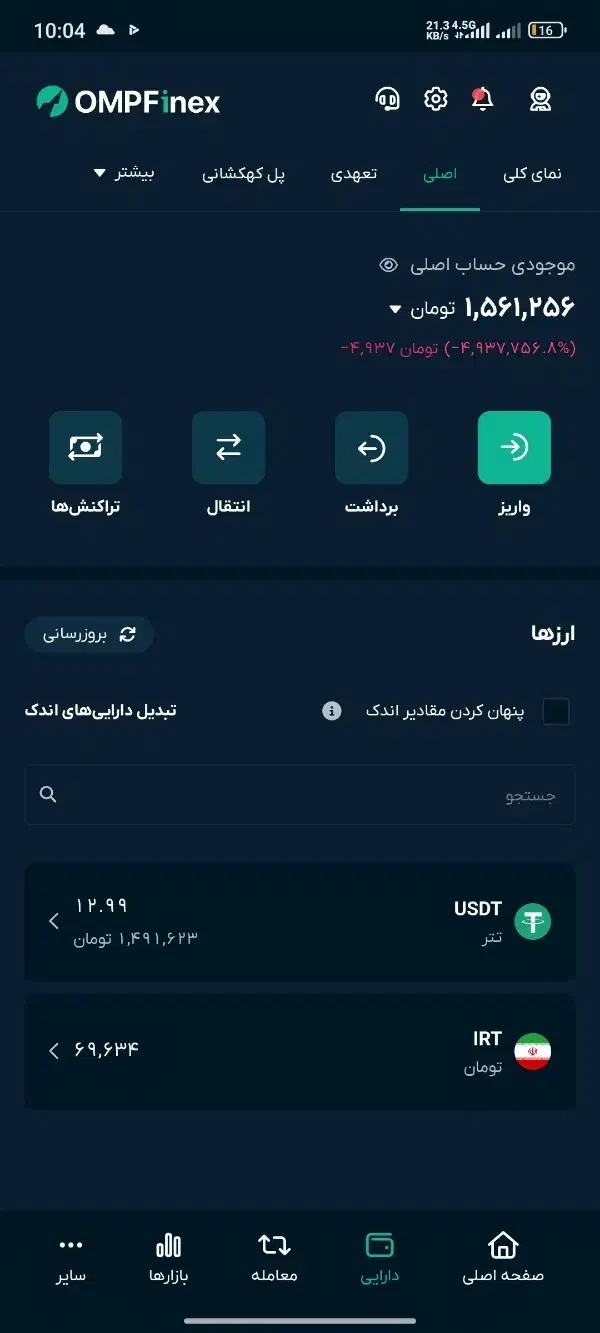The width and height of the screenshot is (600, 1333).
Task: Check the پنهان کردن مقادیر اندک box
Action: (555, 711)
